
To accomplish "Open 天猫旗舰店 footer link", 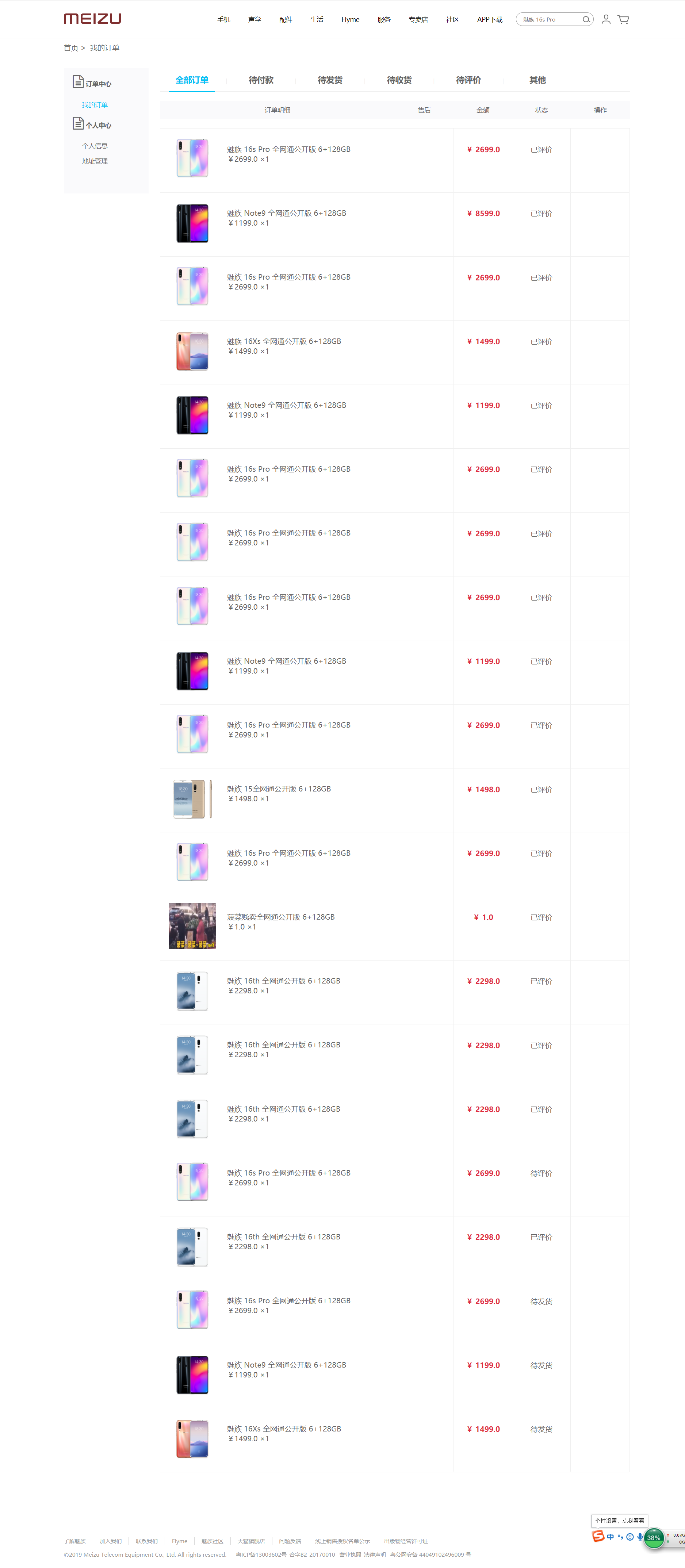I will tap(251, 1541).
